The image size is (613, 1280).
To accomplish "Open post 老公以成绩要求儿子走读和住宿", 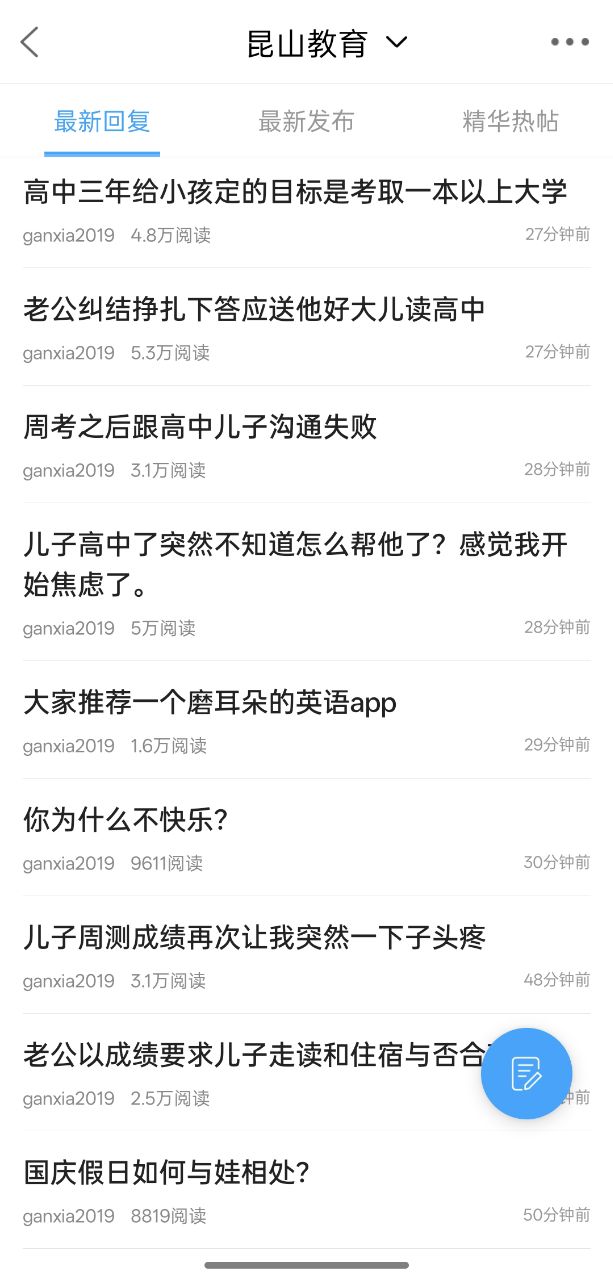I will (240, 1055).
